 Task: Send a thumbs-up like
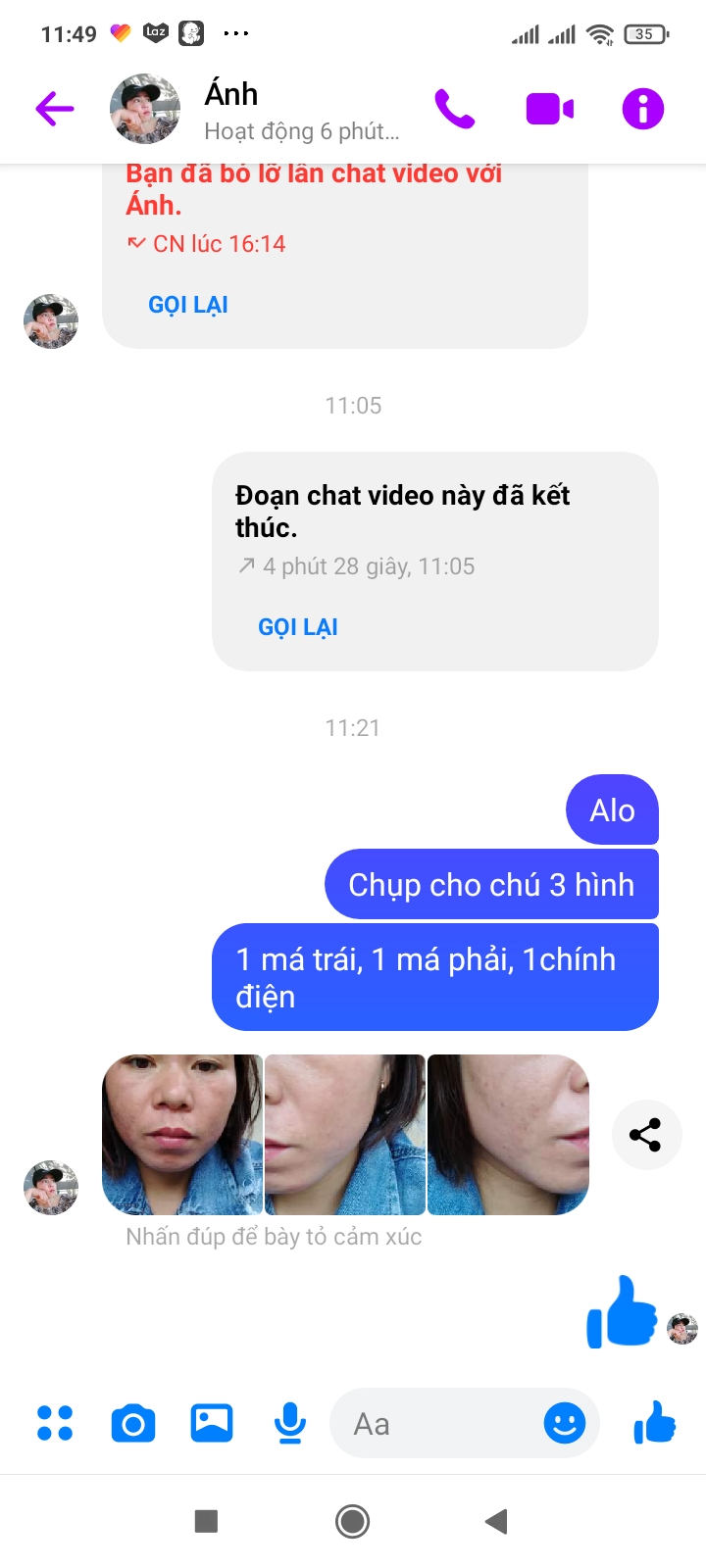coord(655,1423)
